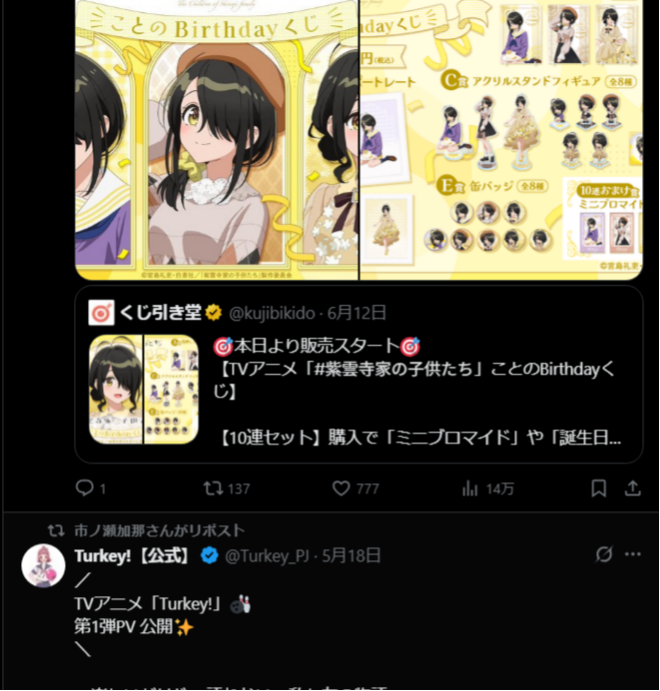View analytics showing 14万 views
Image resolution: width=660 pixels, height=691 pixels.
coord(470,488)
